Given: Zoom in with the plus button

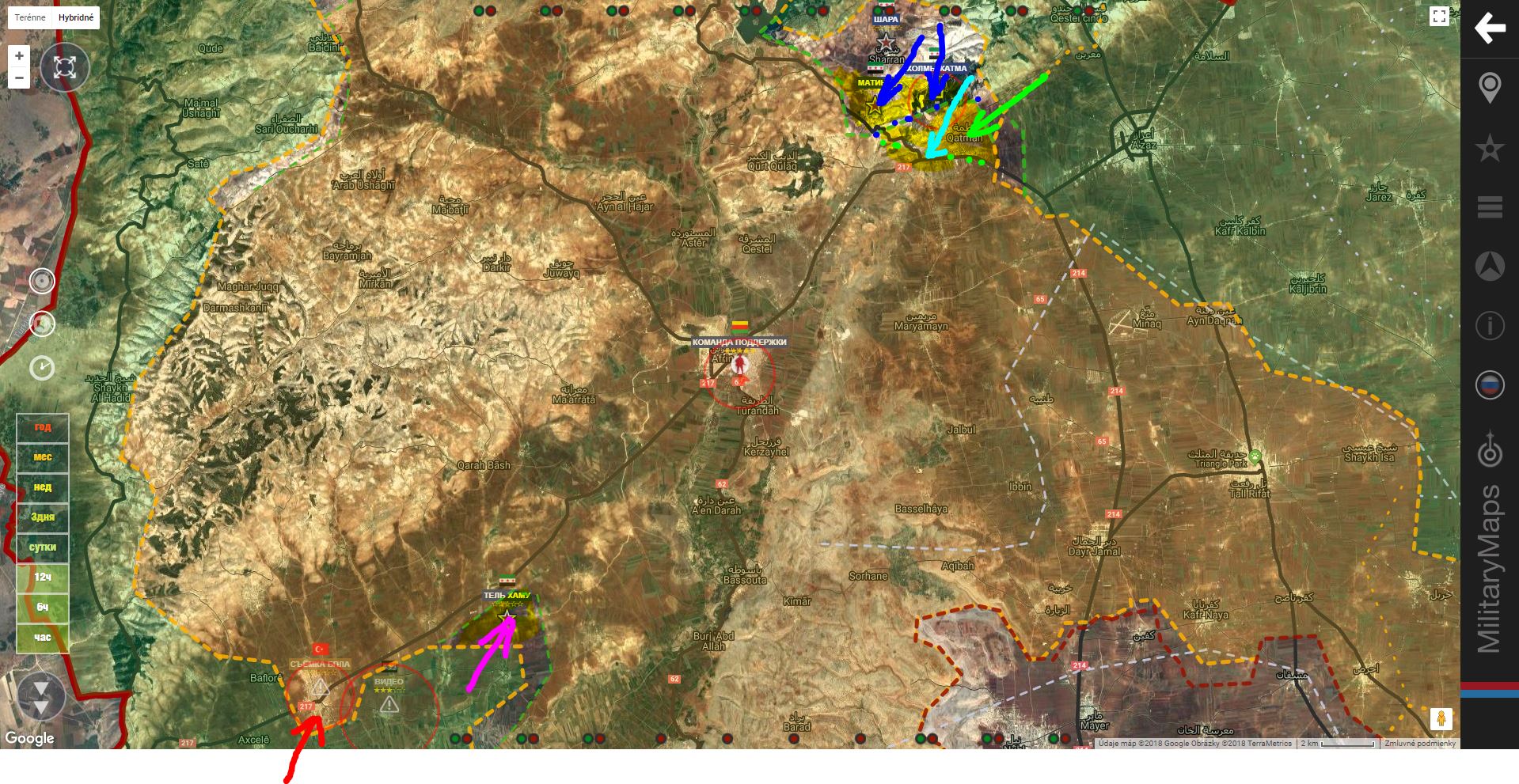Looking at the screenshot, I should (x=19, y=56).
